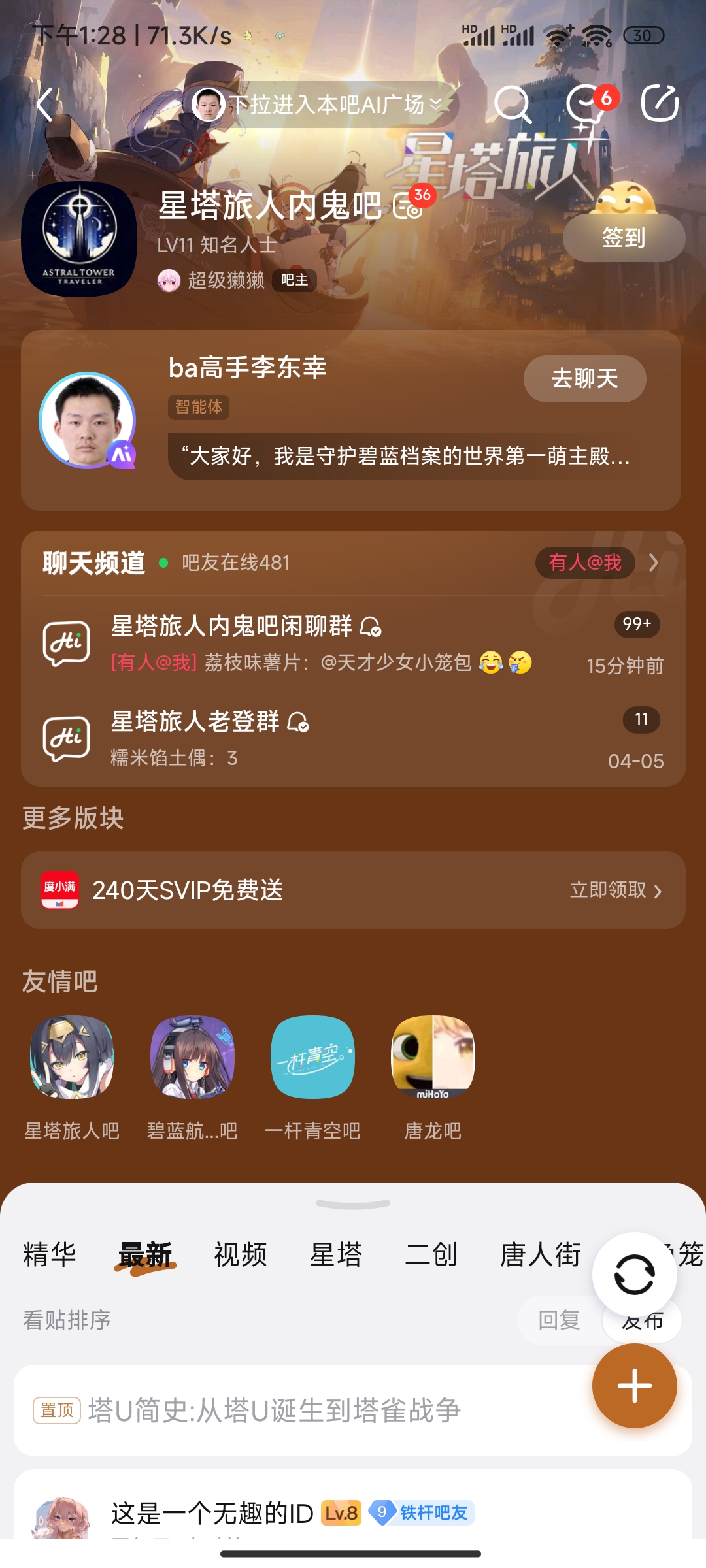706x1568 pixels.
Task: Open the share icon at top right
Action: (659, 104)
